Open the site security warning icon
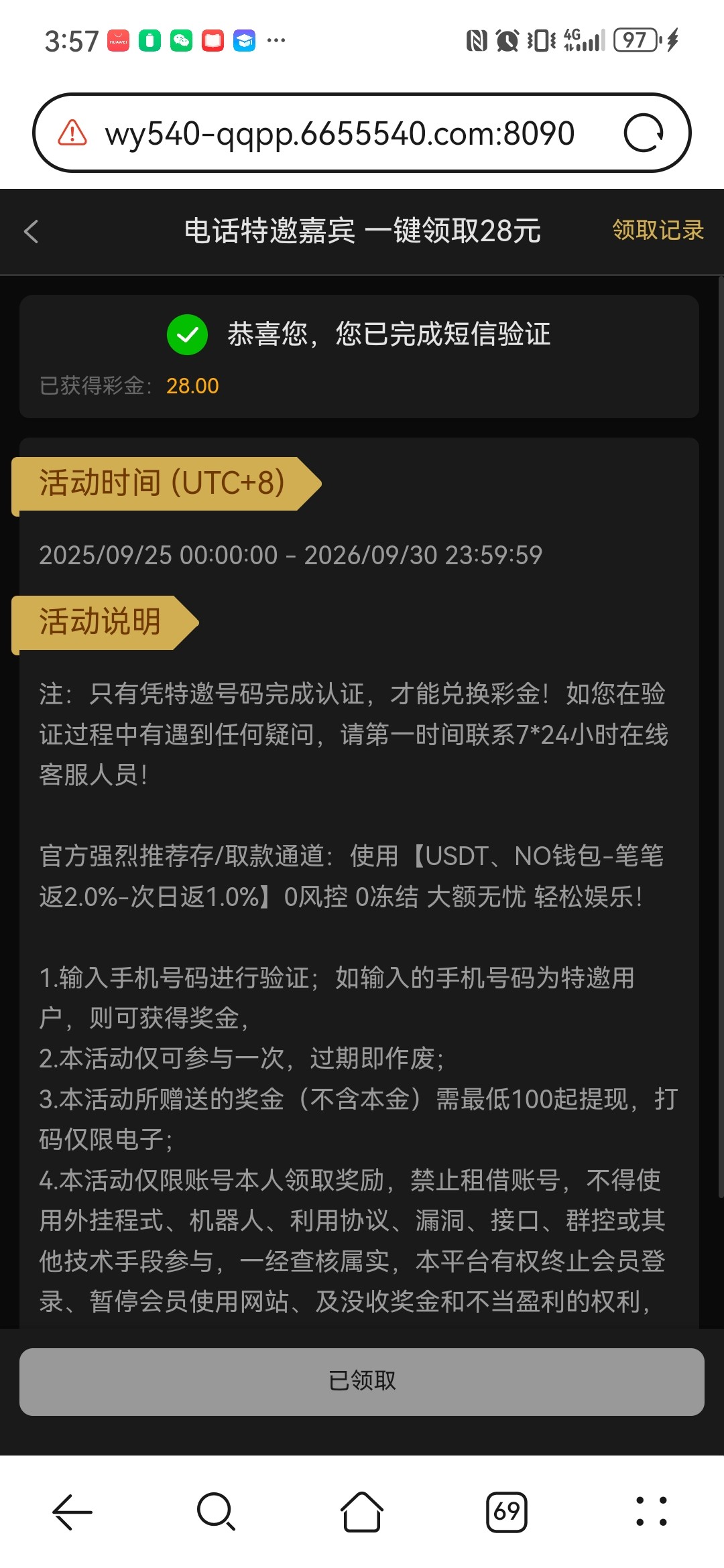This screenshot has width=724, height=1568. 72,133
